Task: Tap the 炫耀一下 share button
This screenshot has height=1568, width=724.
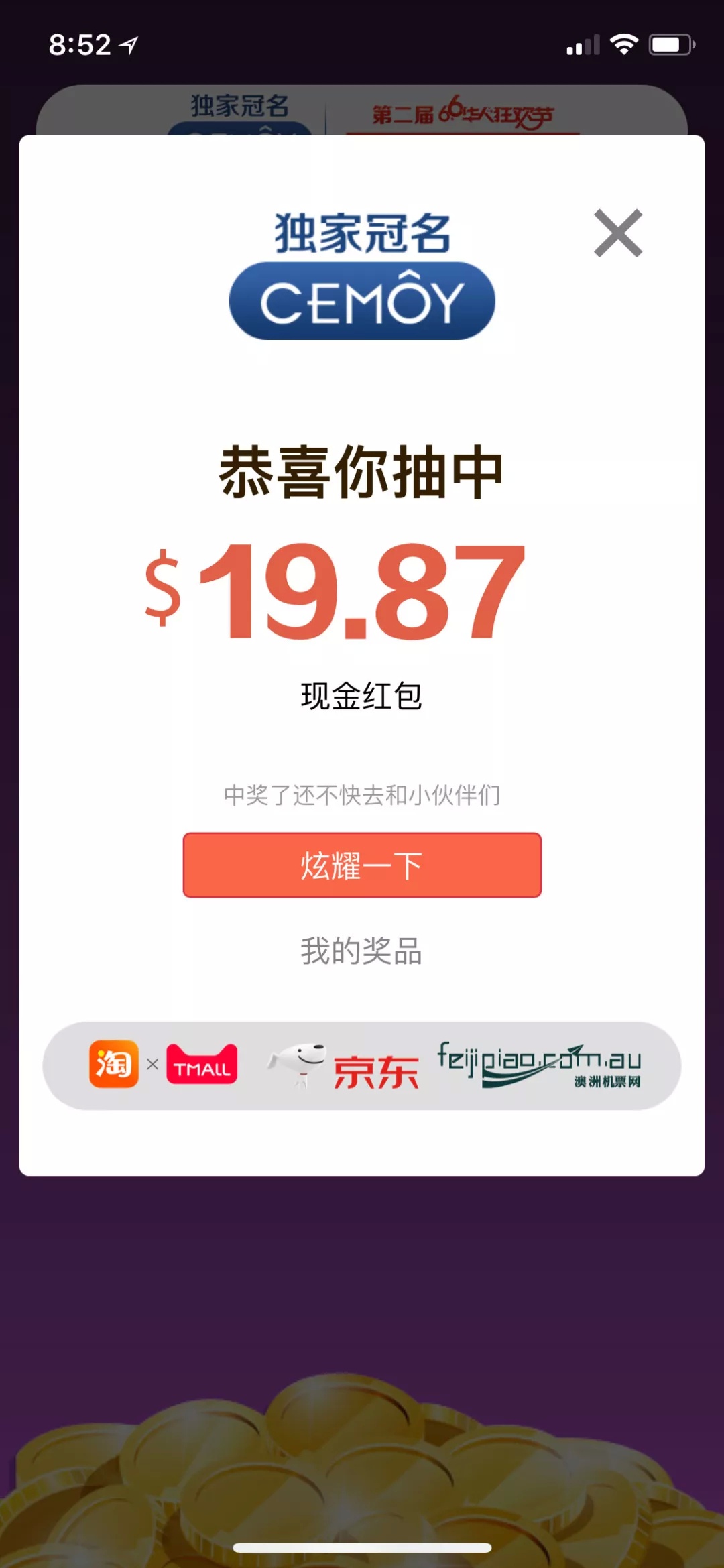Action: [362, 865]
